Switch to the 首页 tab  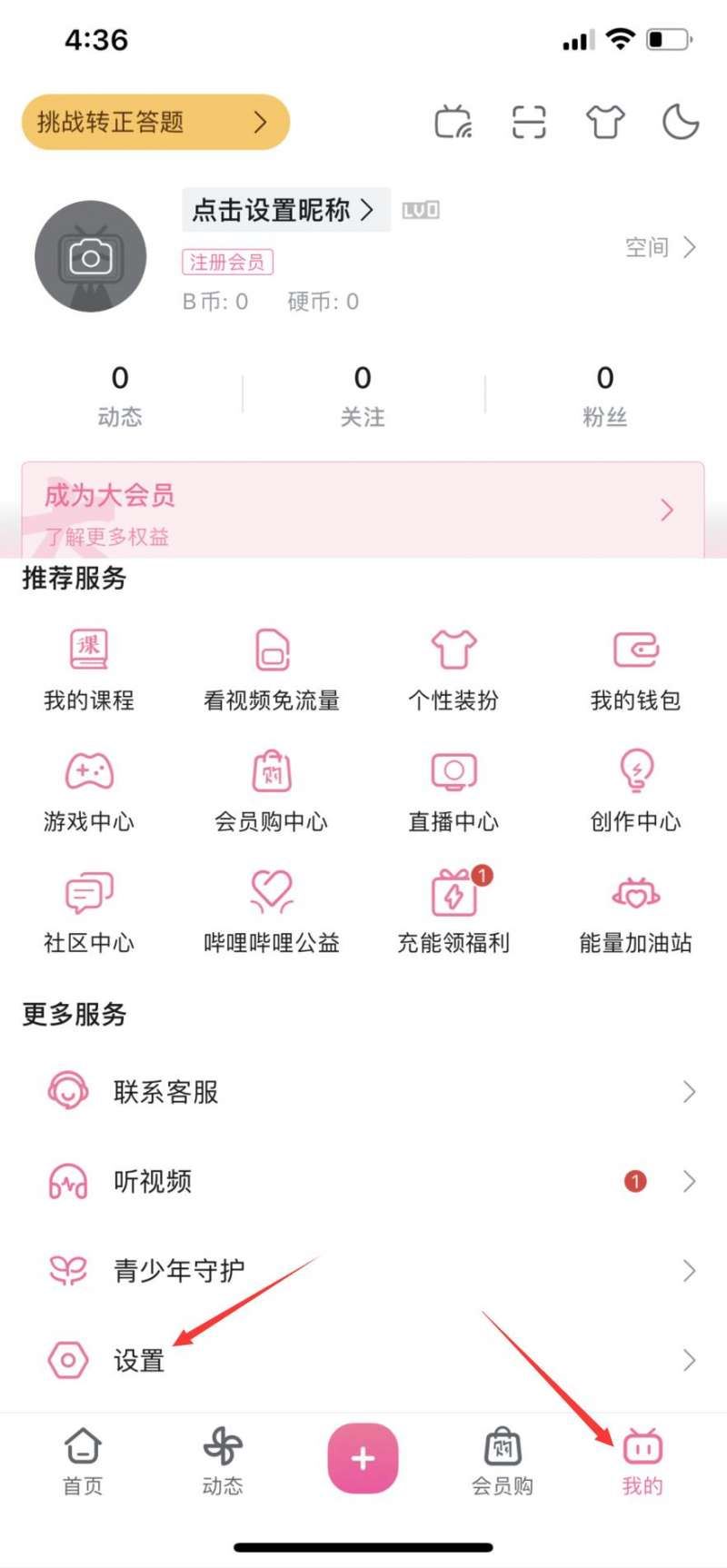[83, 1461]
